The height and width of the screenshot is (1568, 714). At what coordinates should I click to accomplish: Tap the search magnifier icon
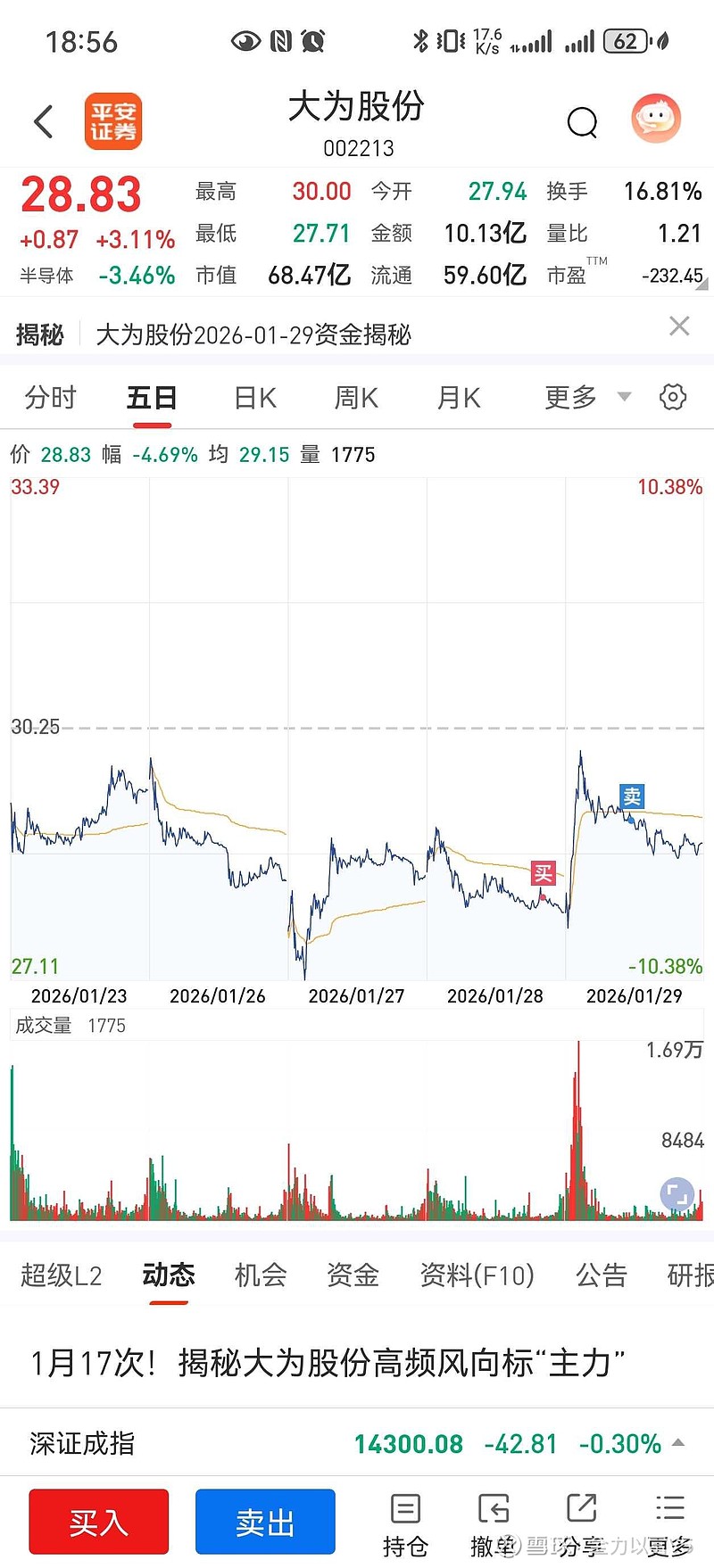583,122
